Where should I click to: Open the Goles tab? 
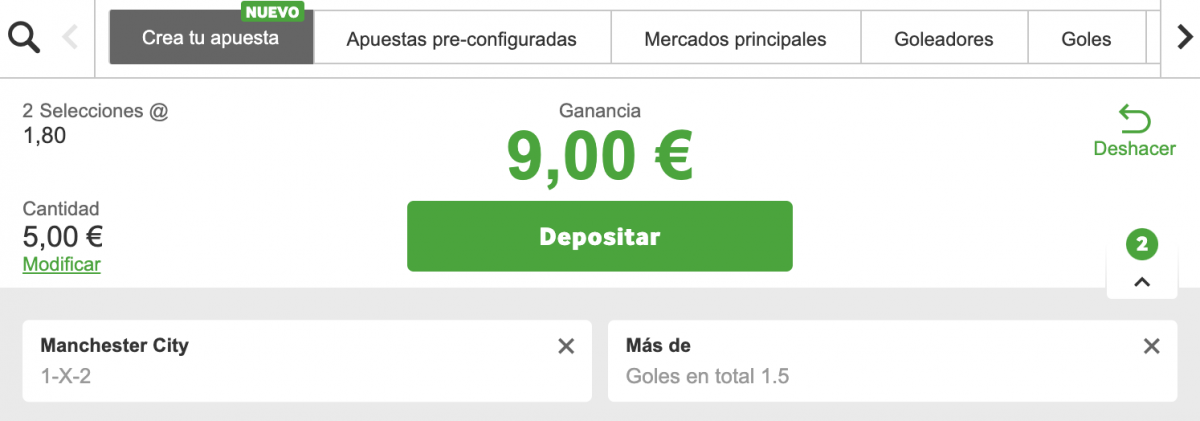pos(1086,39)
